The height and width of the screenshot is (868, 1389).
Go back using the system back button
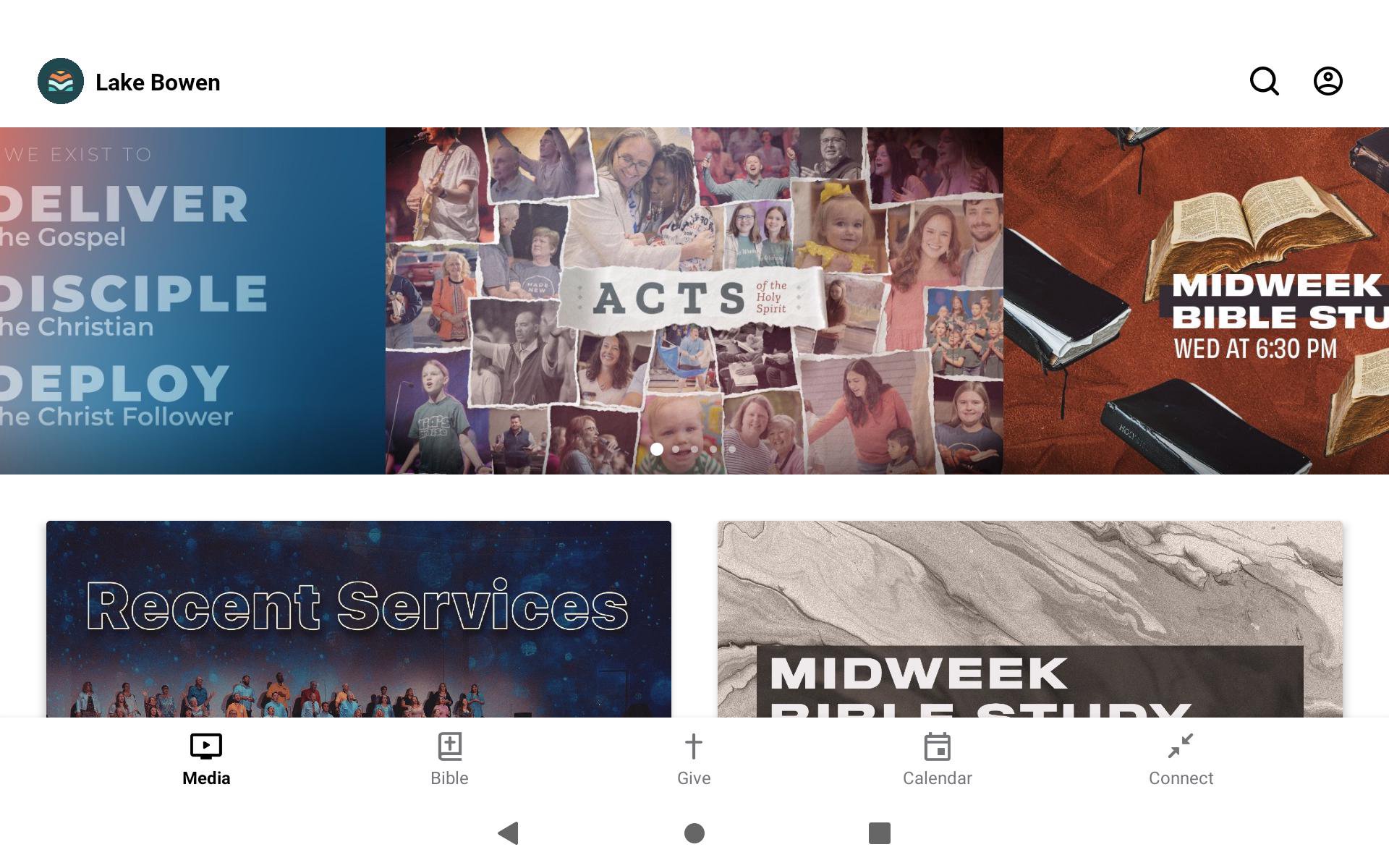(509, 833)
